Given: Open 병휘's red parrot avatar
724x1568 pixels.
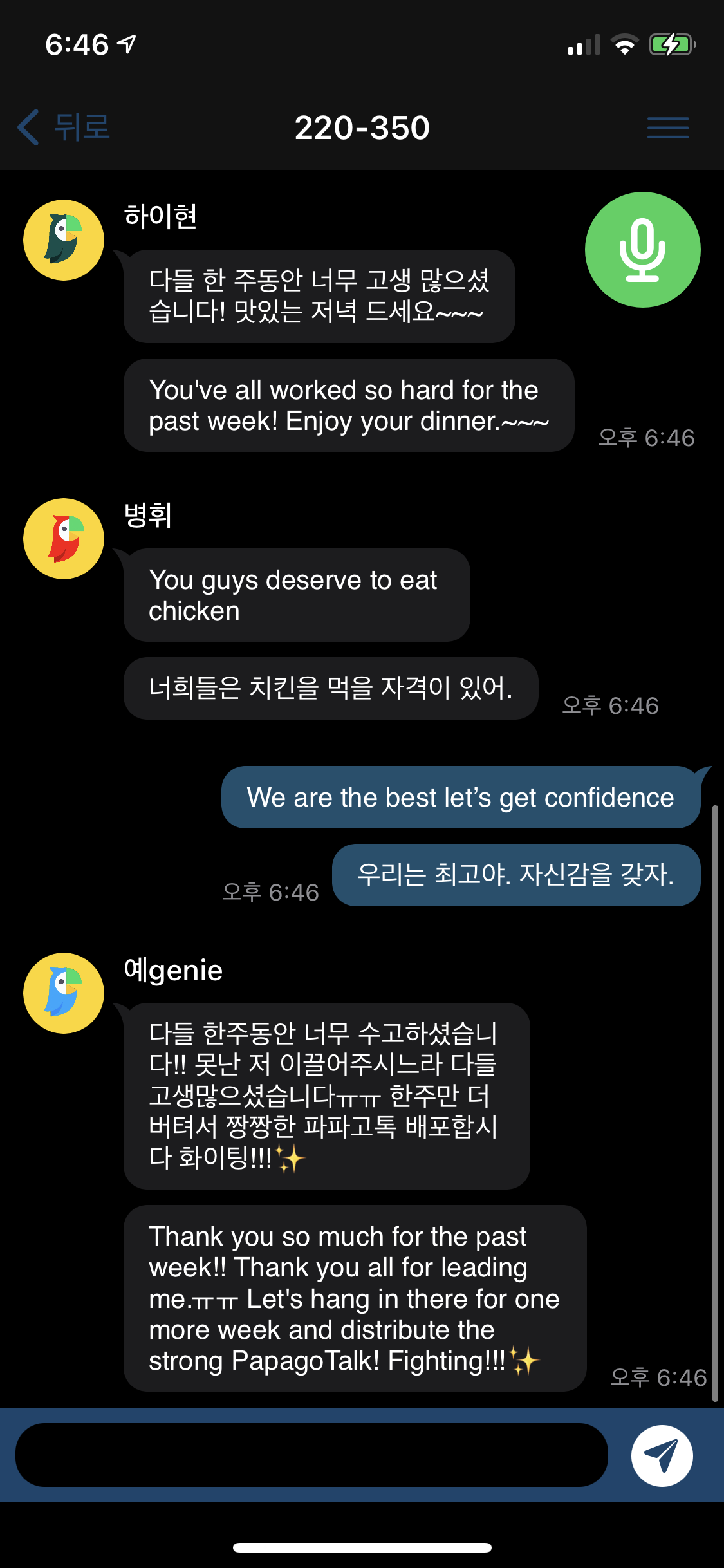Looking at the screenshot, I should (64, 539).
